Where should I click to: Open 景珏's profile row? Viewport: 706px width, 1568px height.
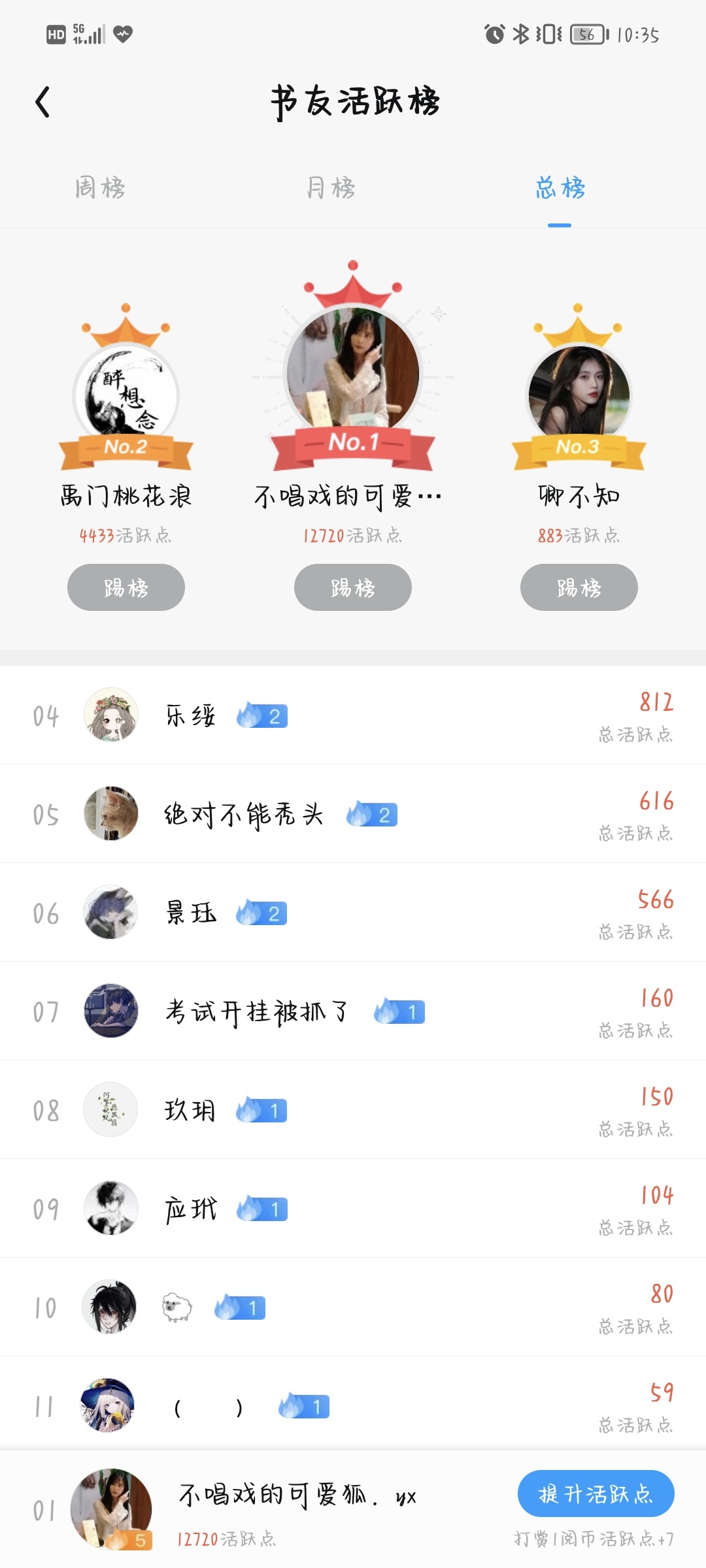tap(353, 913)
